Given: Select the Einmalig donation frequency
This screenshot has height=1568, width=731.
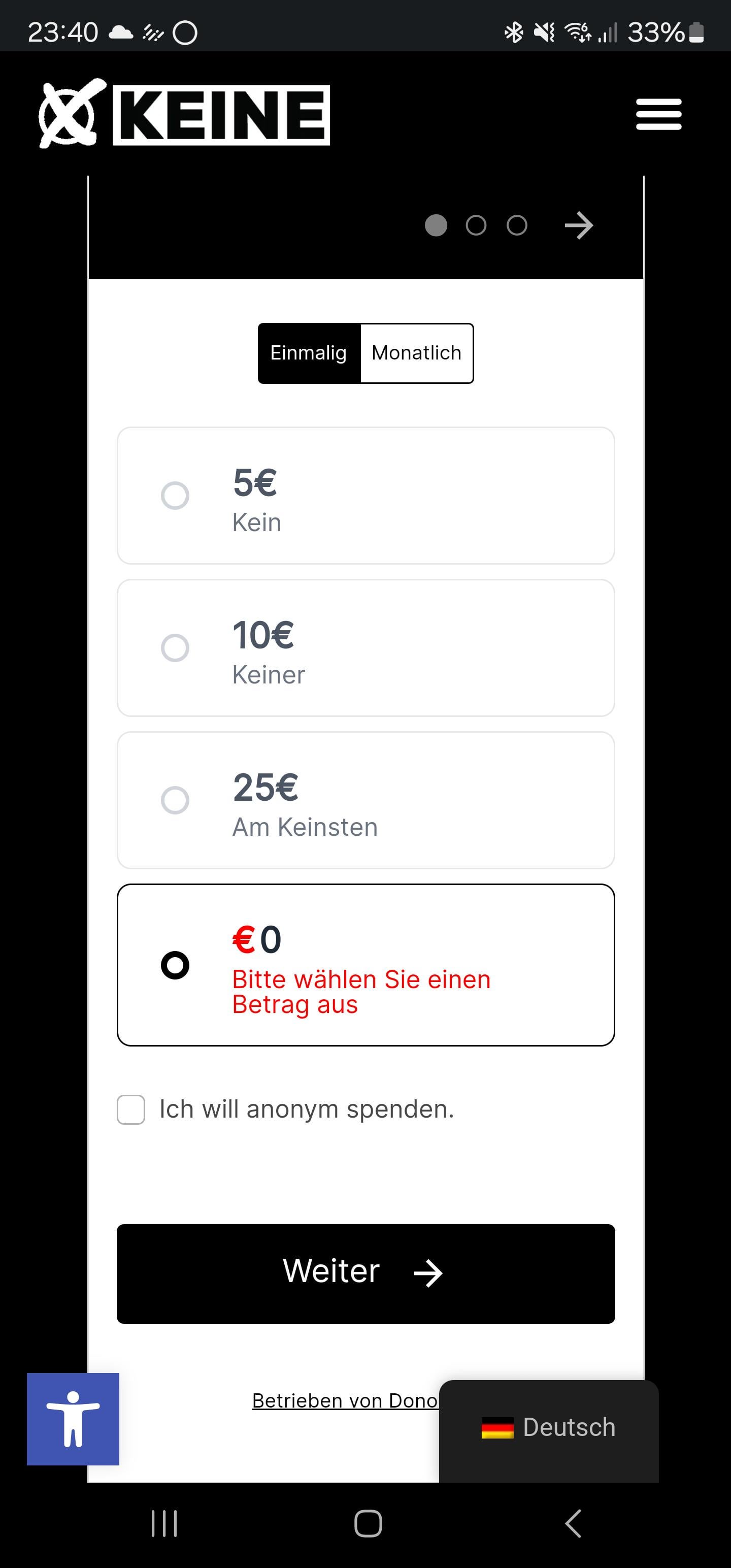Looking at the screenshot, I should point(309,353).
